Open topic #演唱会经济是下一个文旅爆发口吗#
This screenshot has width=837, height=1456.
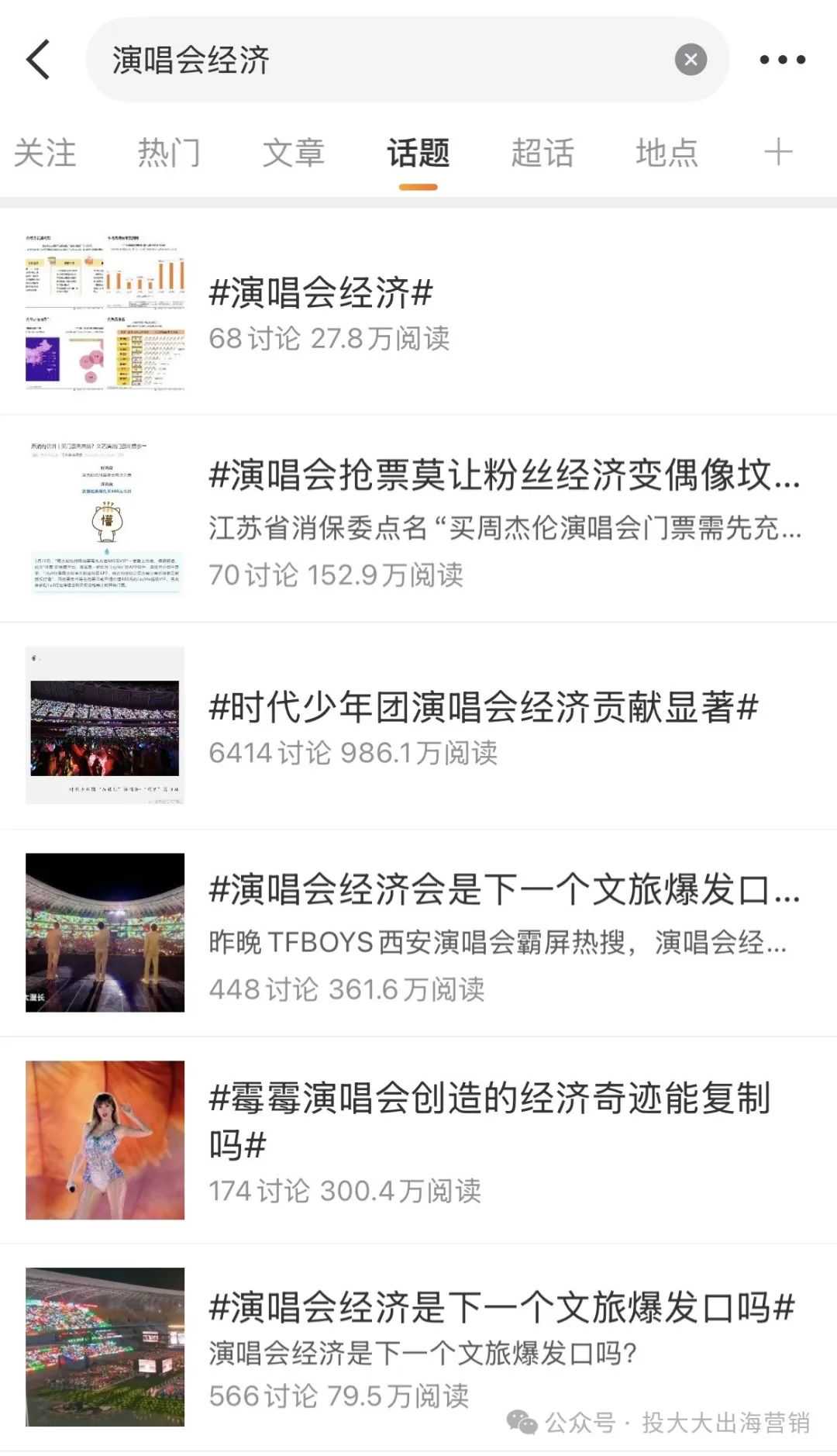click(501, 1308)
